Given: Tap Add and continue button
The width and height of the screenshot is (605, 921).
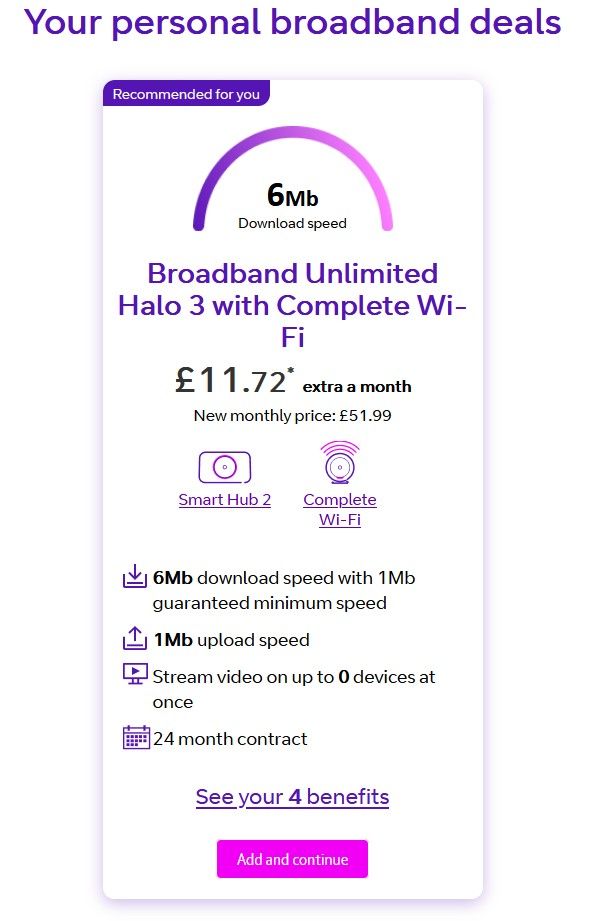Looking at the screenshot, I should tap(292, 859).
